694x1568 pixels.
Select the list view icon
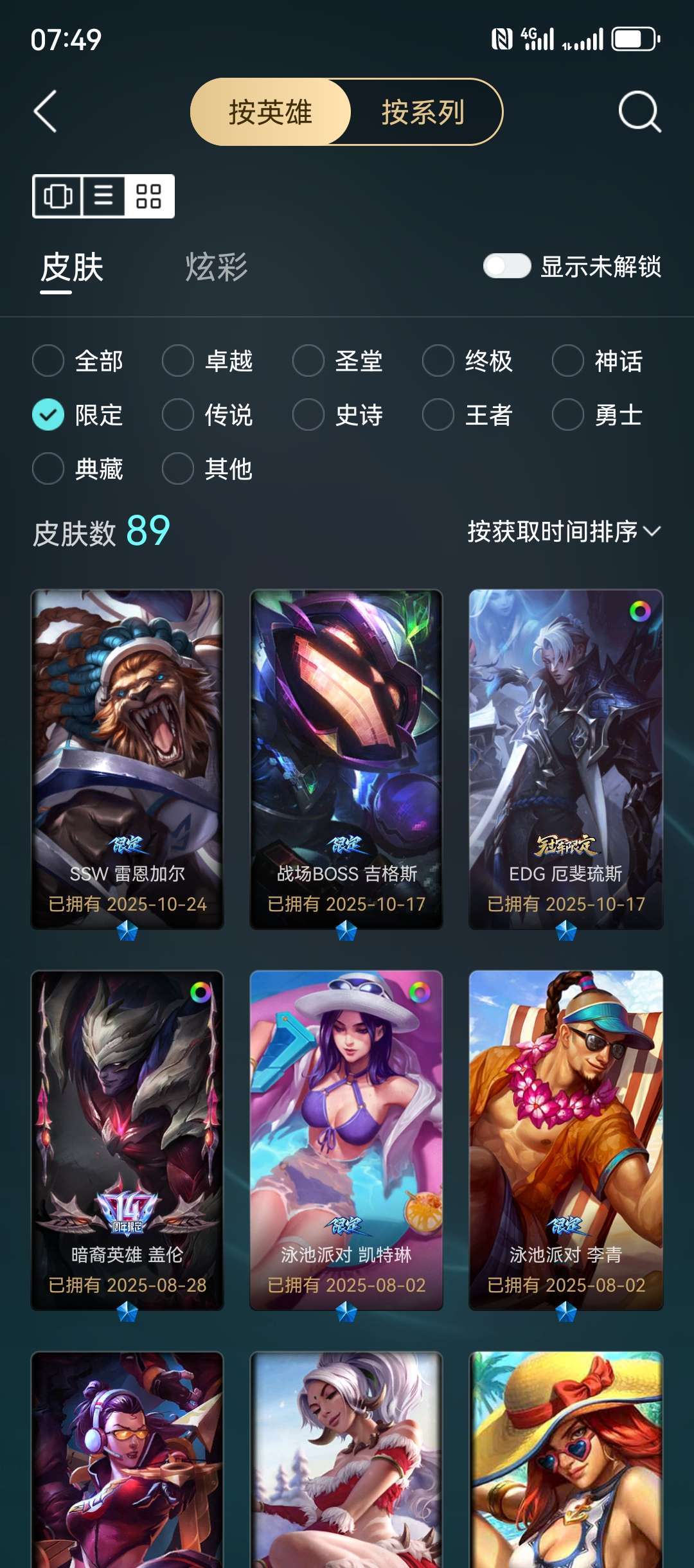coord(103,197)
